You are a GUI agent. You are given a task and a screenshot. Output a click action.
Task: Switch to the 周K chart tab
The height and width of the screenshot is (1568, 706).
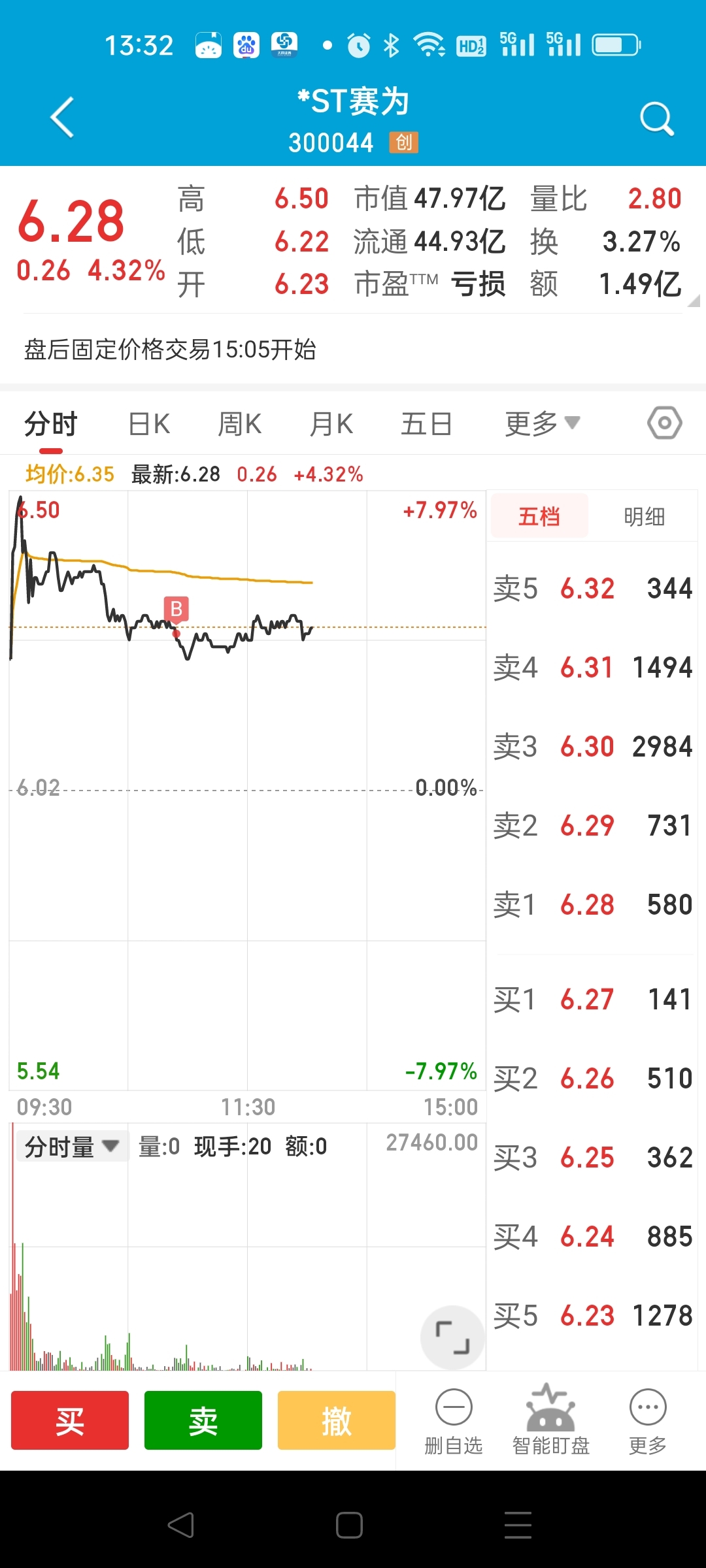pos(240,424)
